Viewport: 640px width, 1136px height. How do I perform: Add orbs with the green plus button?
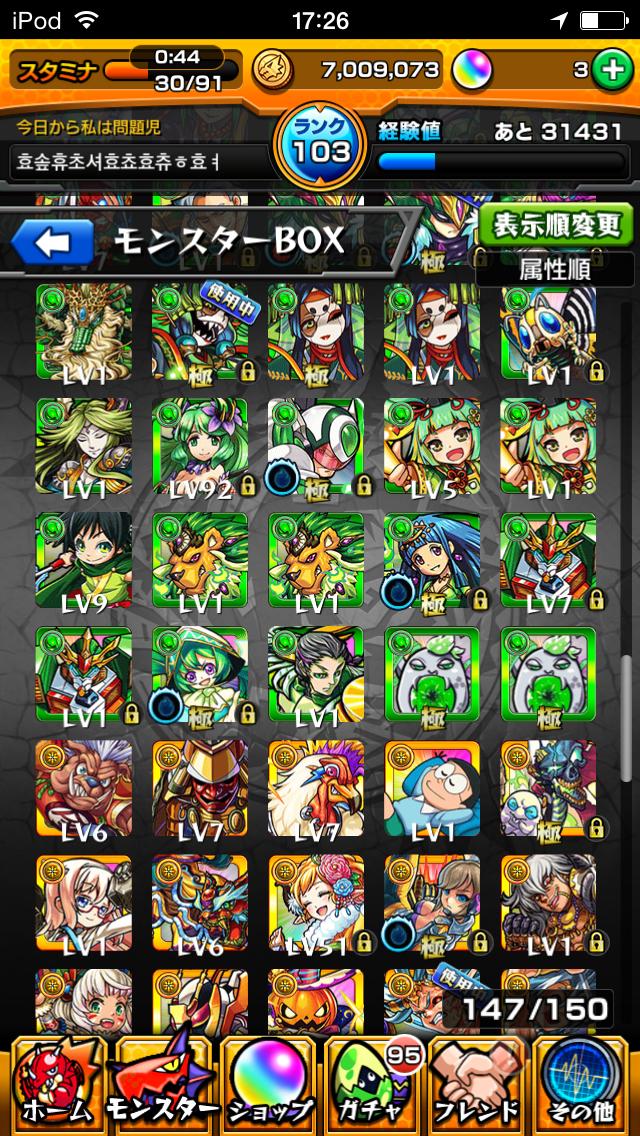point(609,70)
